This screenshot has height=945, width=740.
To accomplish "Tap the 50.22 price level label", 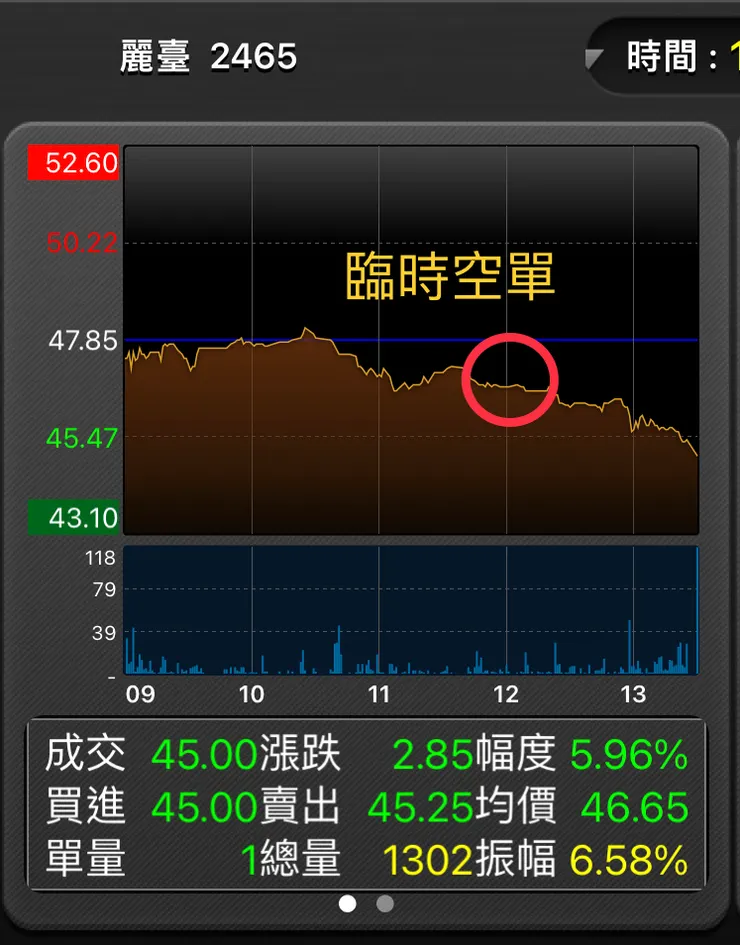I will pyautogui.click(x=77, y=242).
